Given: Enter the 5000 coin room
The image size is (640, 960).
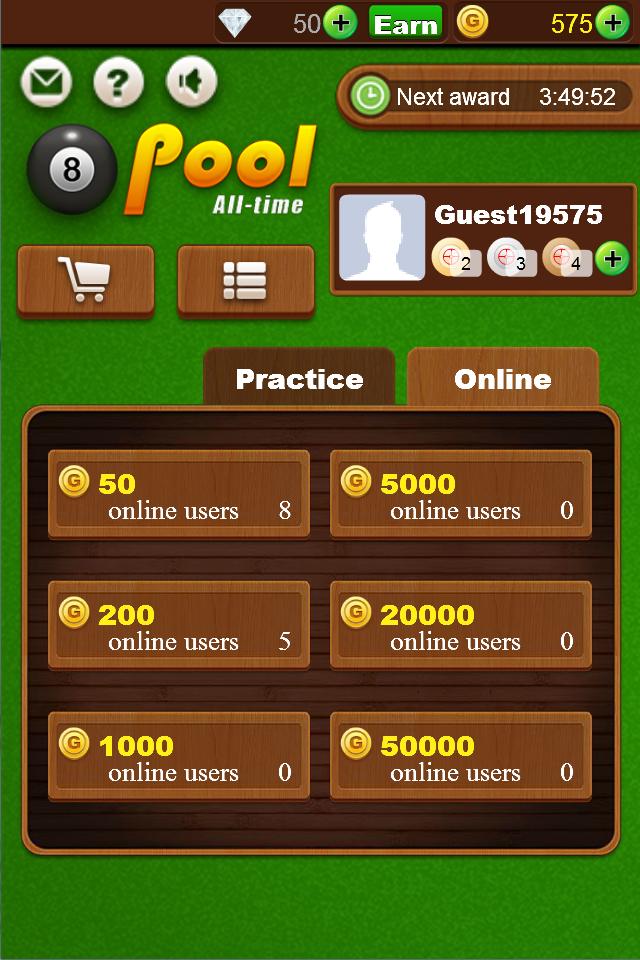Looking at the screenshot, I should (x=461, y=495).
